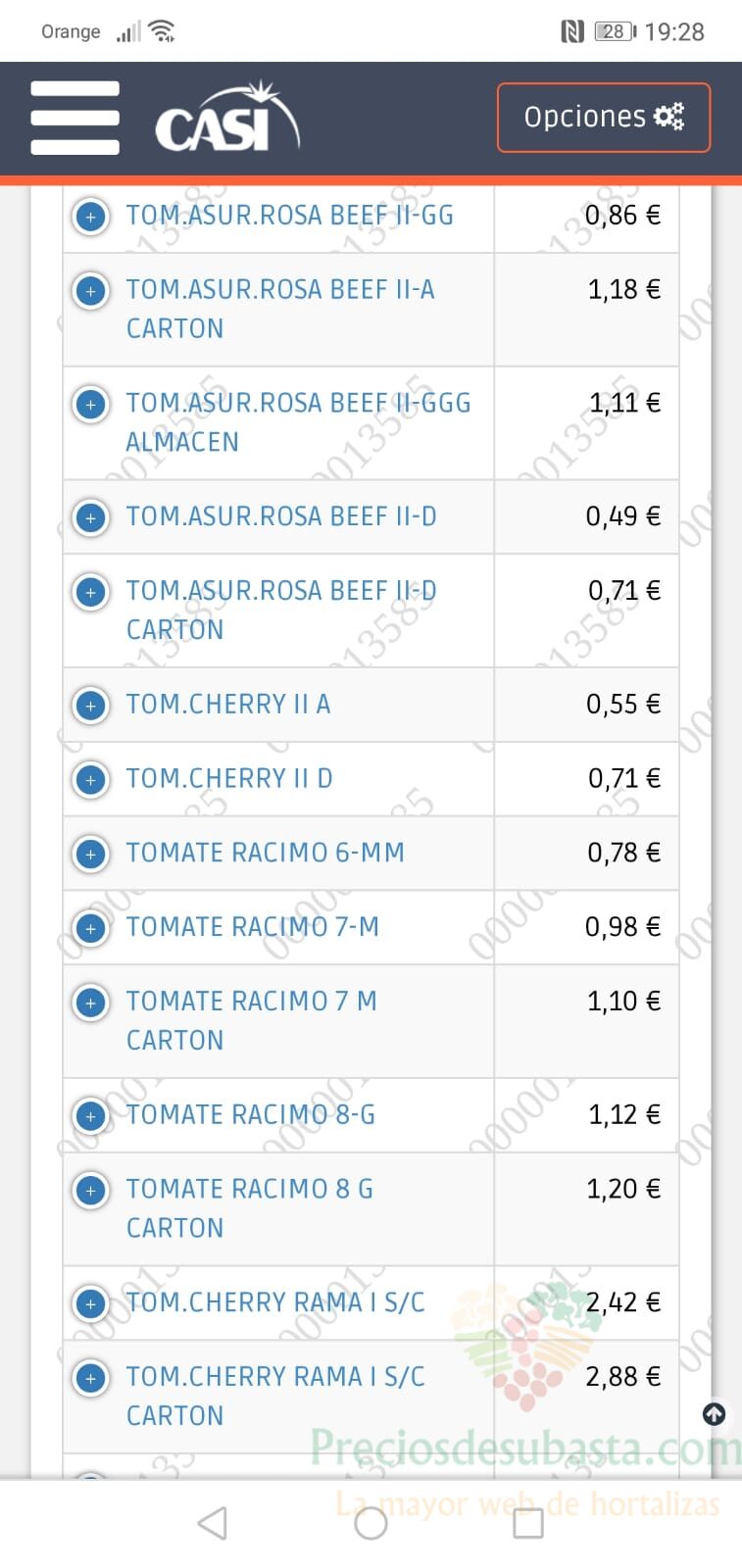The width and height of the screenshot is (742, 1568).
Task: Go to the system home screen
Action: [371, 1523]
